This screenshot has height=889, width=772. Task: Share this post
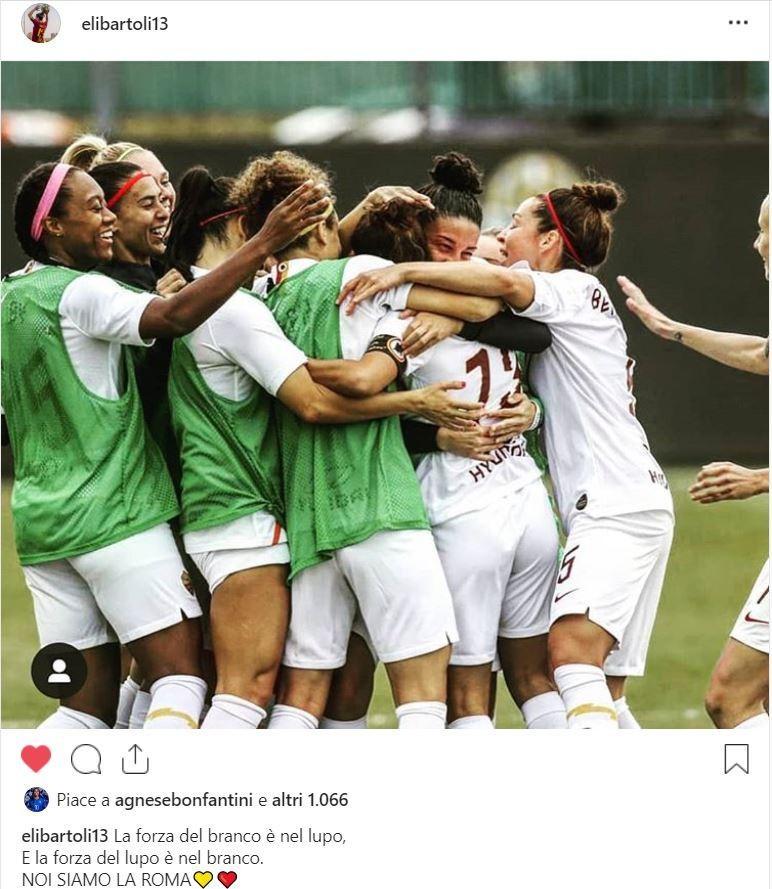(135, 759)
